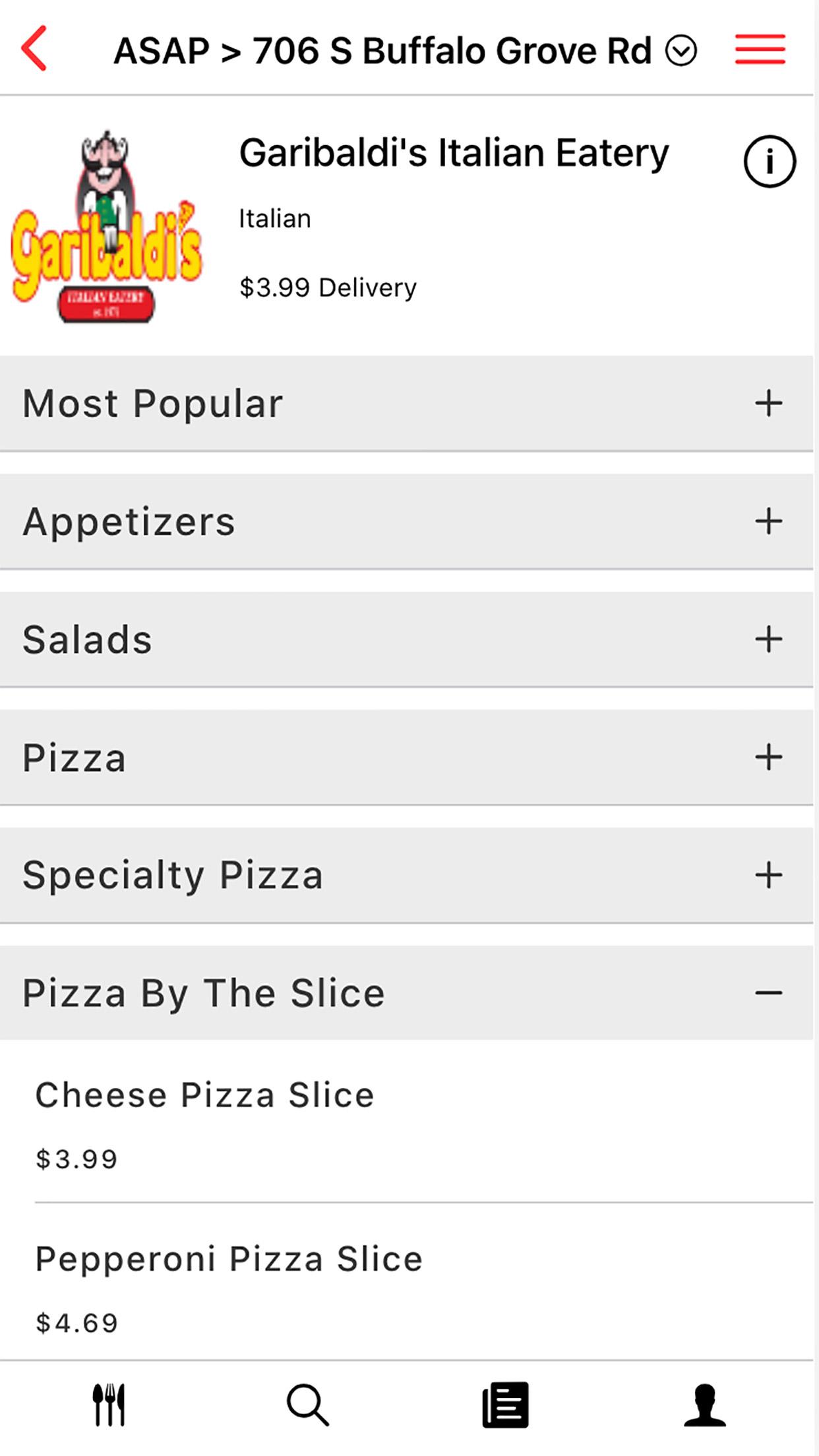The width and height of the screenshot is (819, 1456).
Task: Expand the Appetizers section
Action: click(x=406, y=522)
